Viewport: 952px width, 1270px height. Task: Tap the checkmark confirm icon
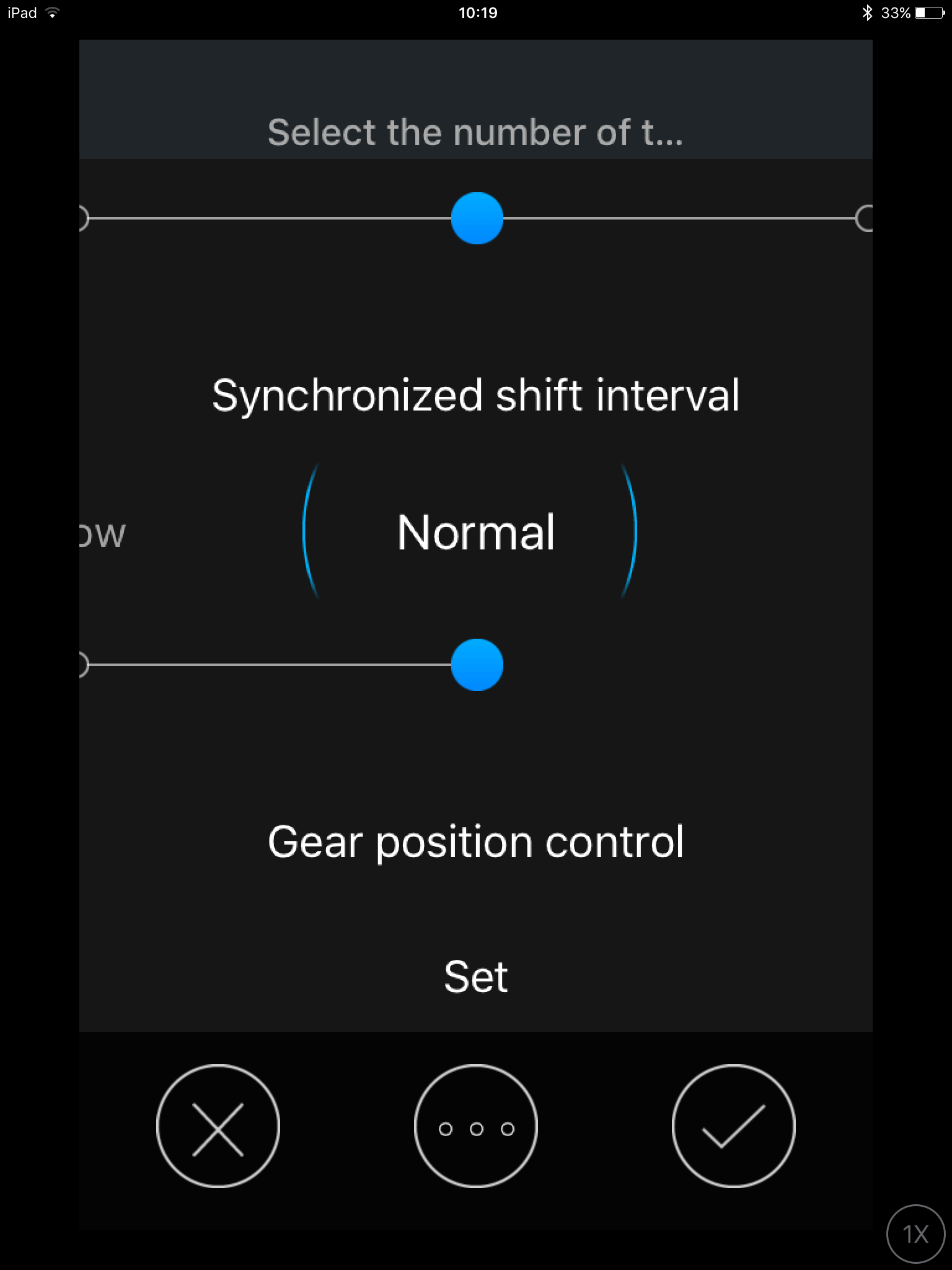pyautogui.click(x=733, y=1127)
